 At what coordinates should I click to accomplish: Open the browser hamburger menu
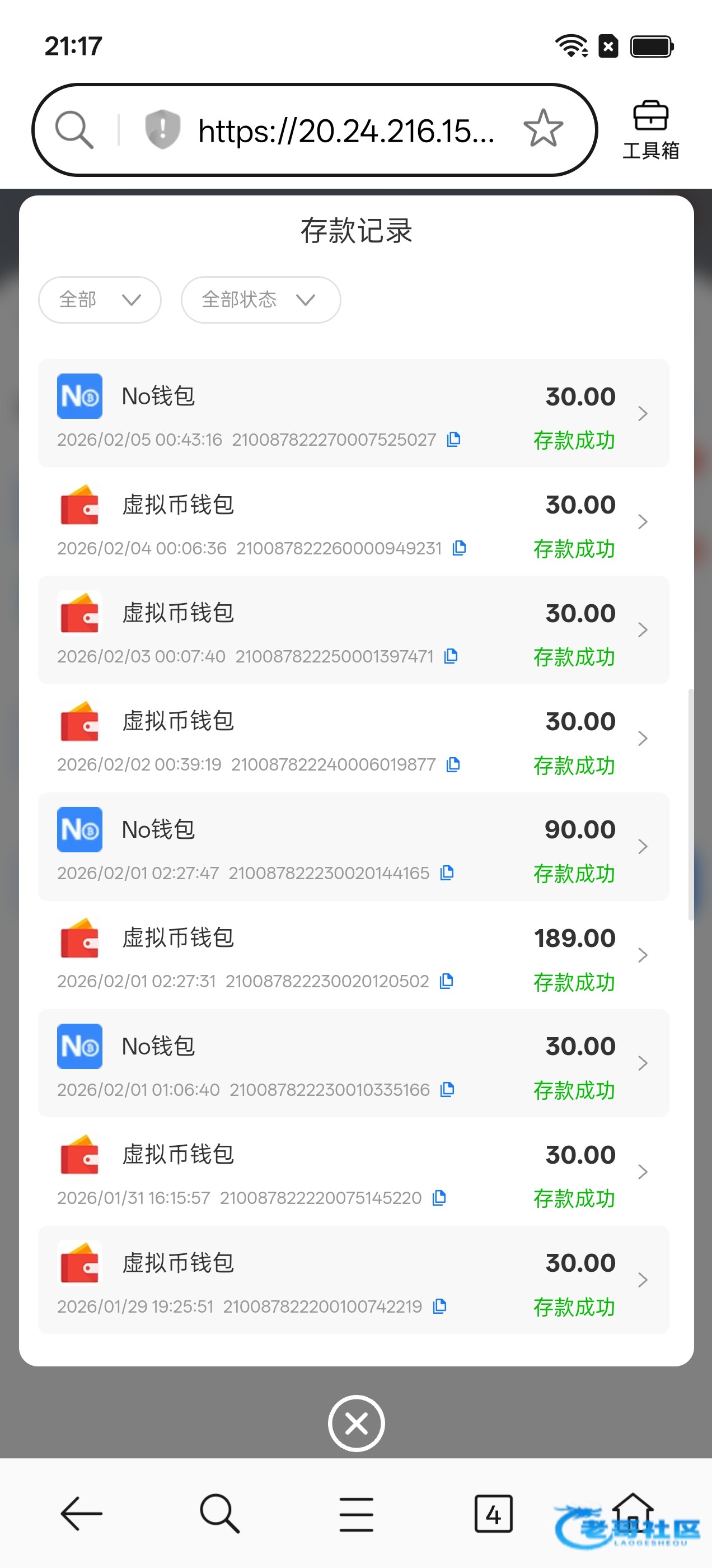point(357,1514)
